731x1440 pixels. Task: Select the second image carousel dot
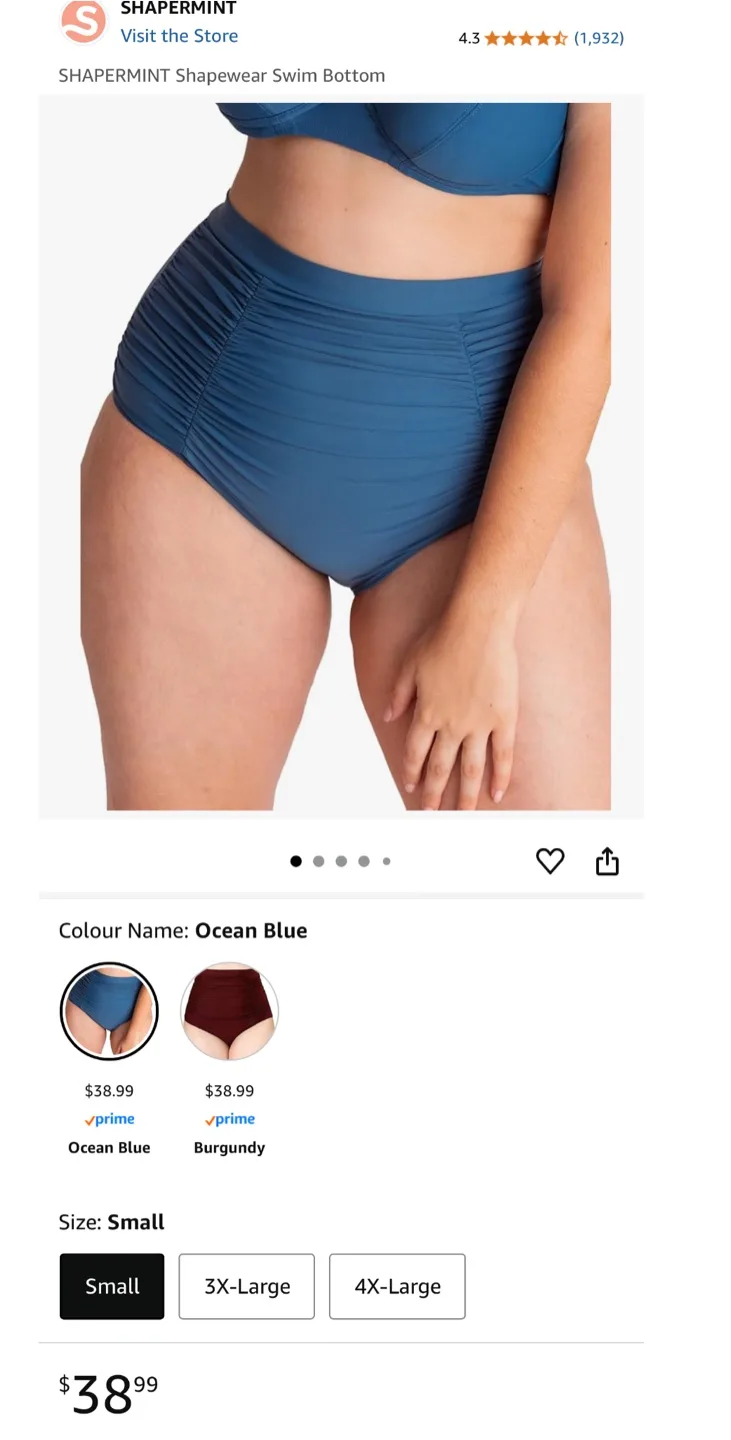click(x=319, y=861)
